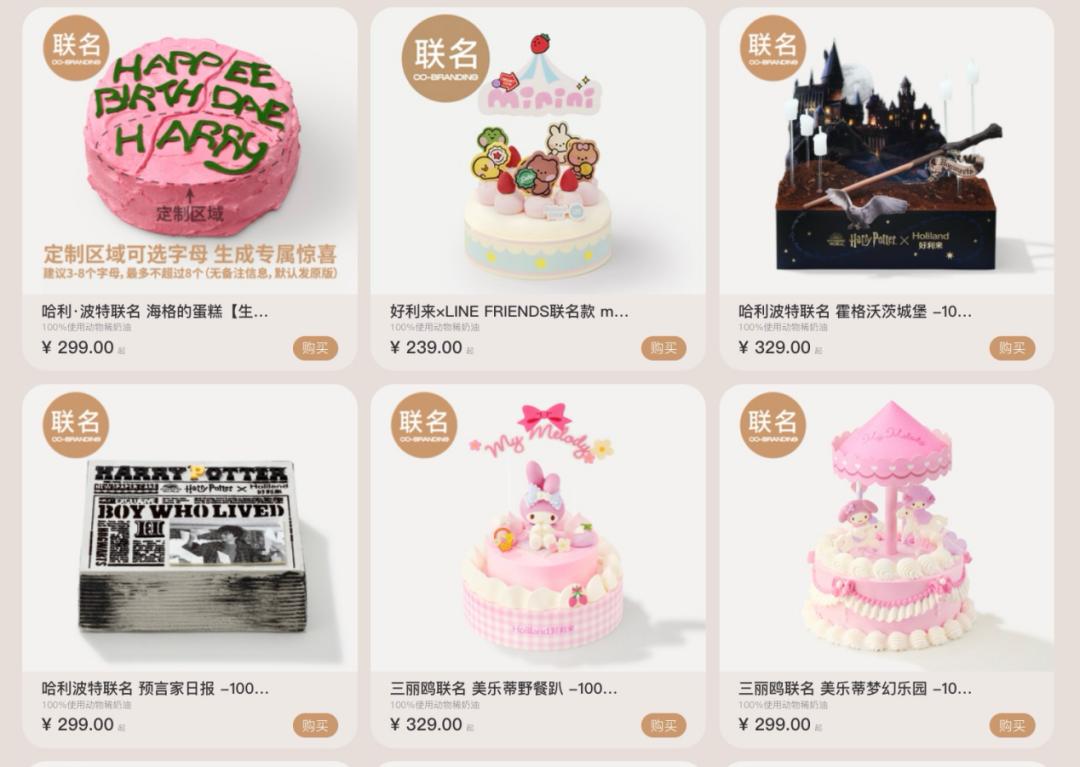Tap 购买 for the 美乐蒂梦幻乐园 cake
1080x767 pixels.
[x=1012, y=725]
